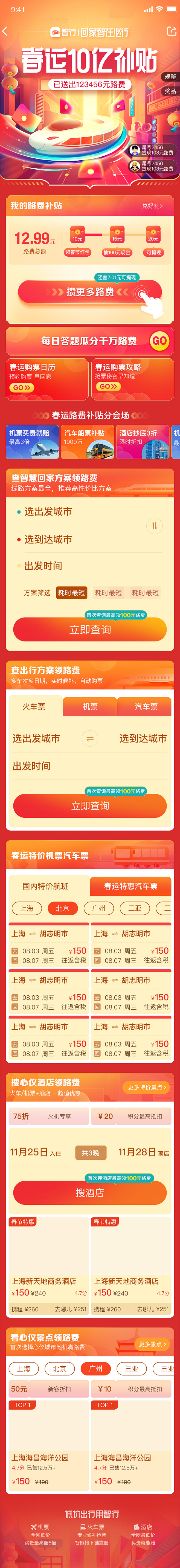
Task: Open the 兑好礼 link
Action: click(152, 206)
